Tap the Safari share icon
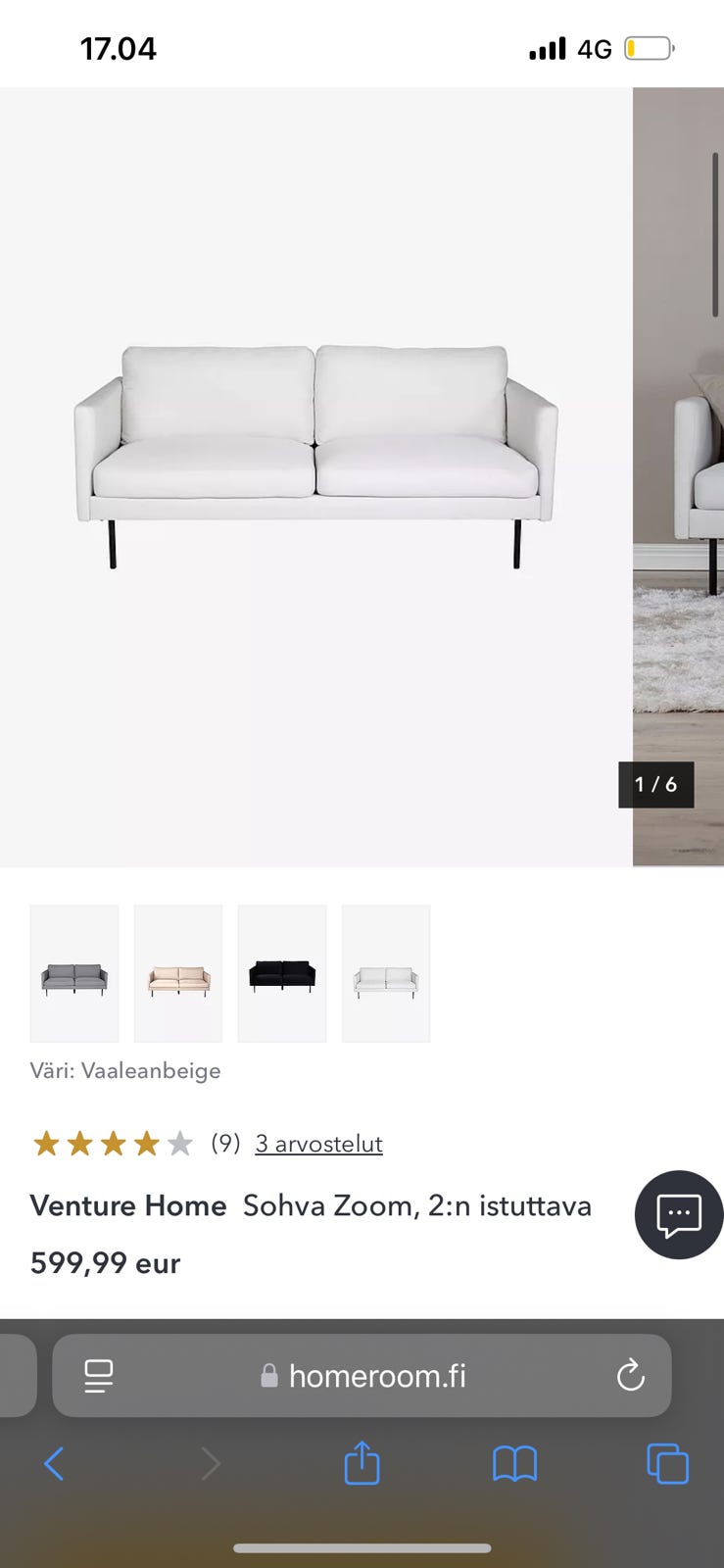 [362, 1463]
